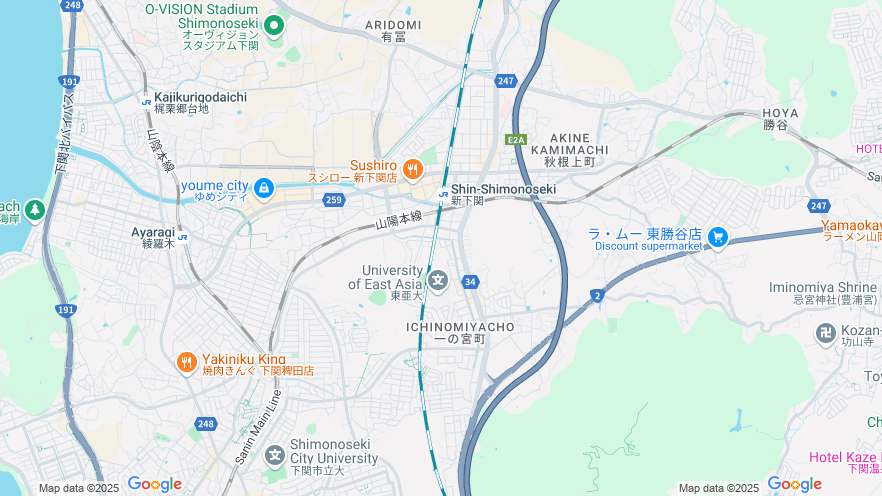Screen dimensions: 882x496
Task: Select the Shimonoseki City University marker
Action: tap(275, 457)
